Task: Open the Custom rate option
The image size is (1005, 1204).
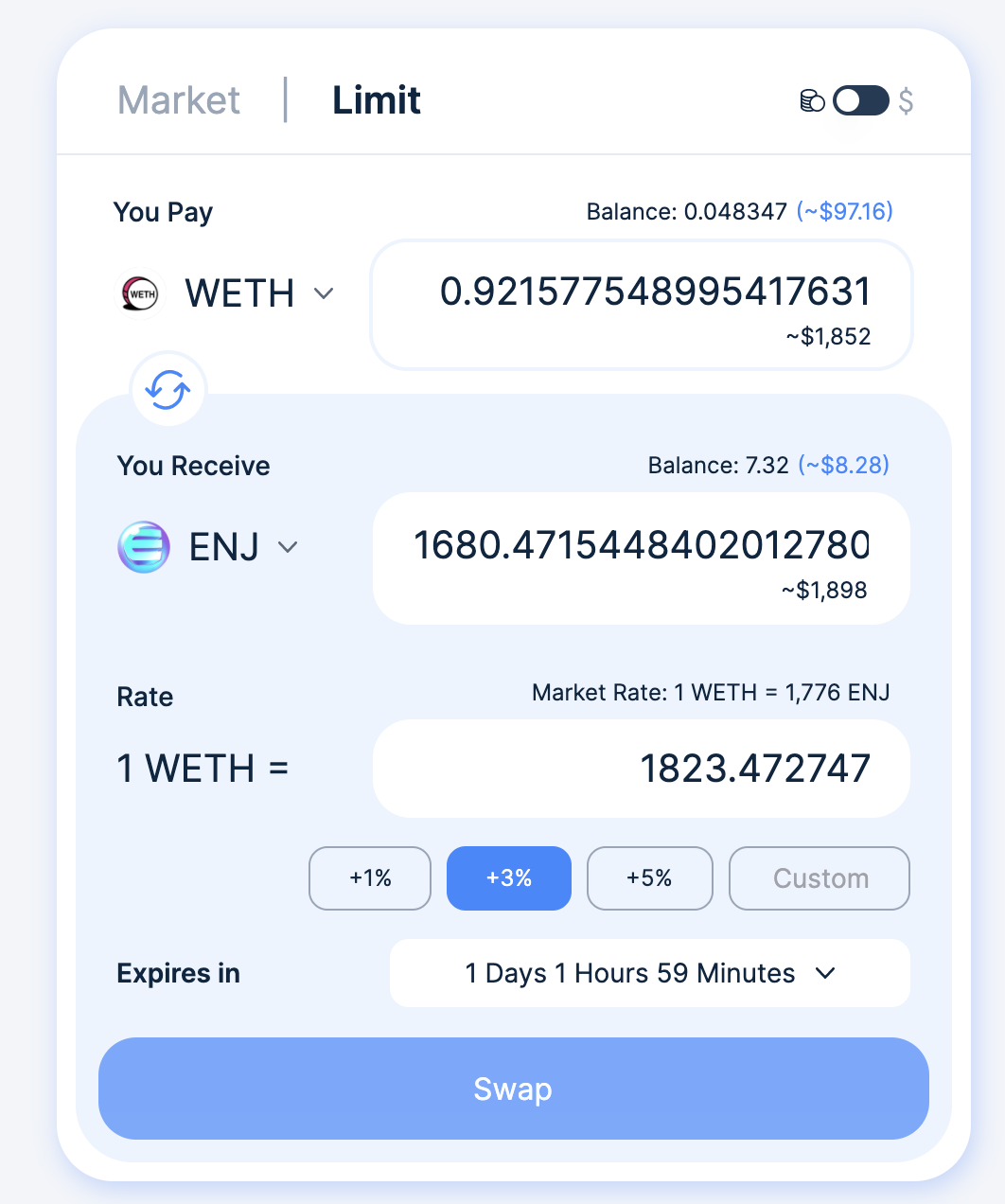Action: [819, 878]
